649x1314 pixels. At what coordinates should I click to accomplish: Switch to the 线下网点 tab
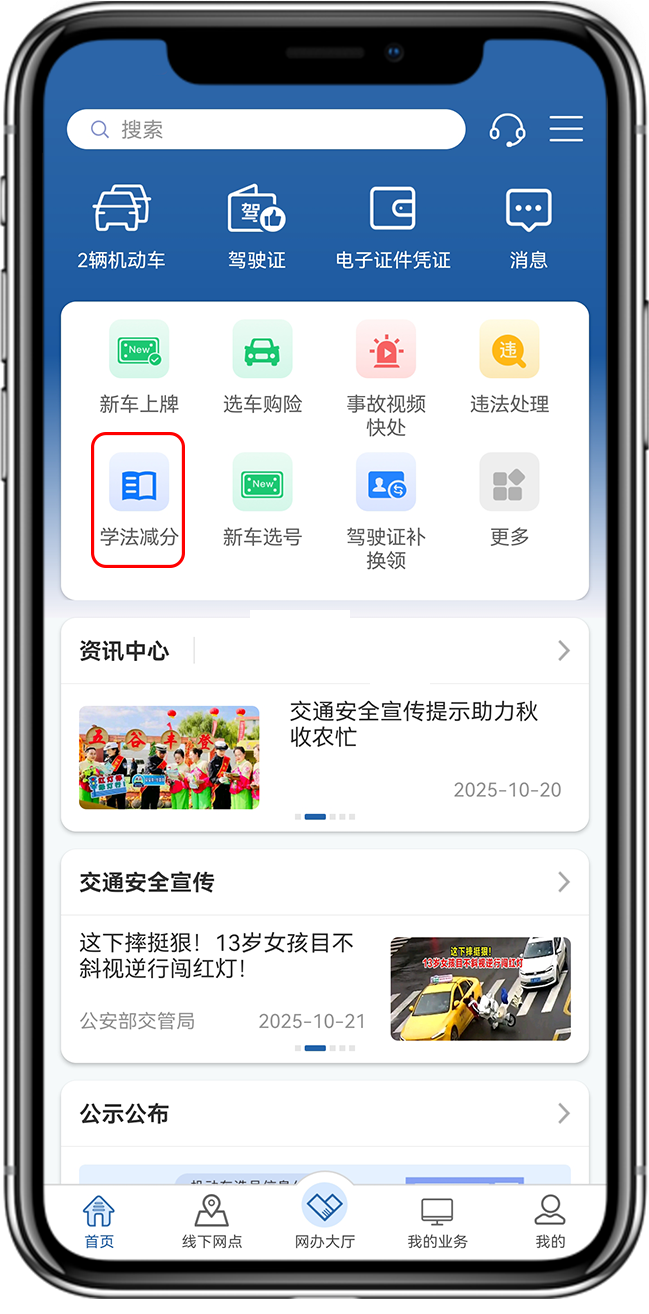(x=211, y=1221)
